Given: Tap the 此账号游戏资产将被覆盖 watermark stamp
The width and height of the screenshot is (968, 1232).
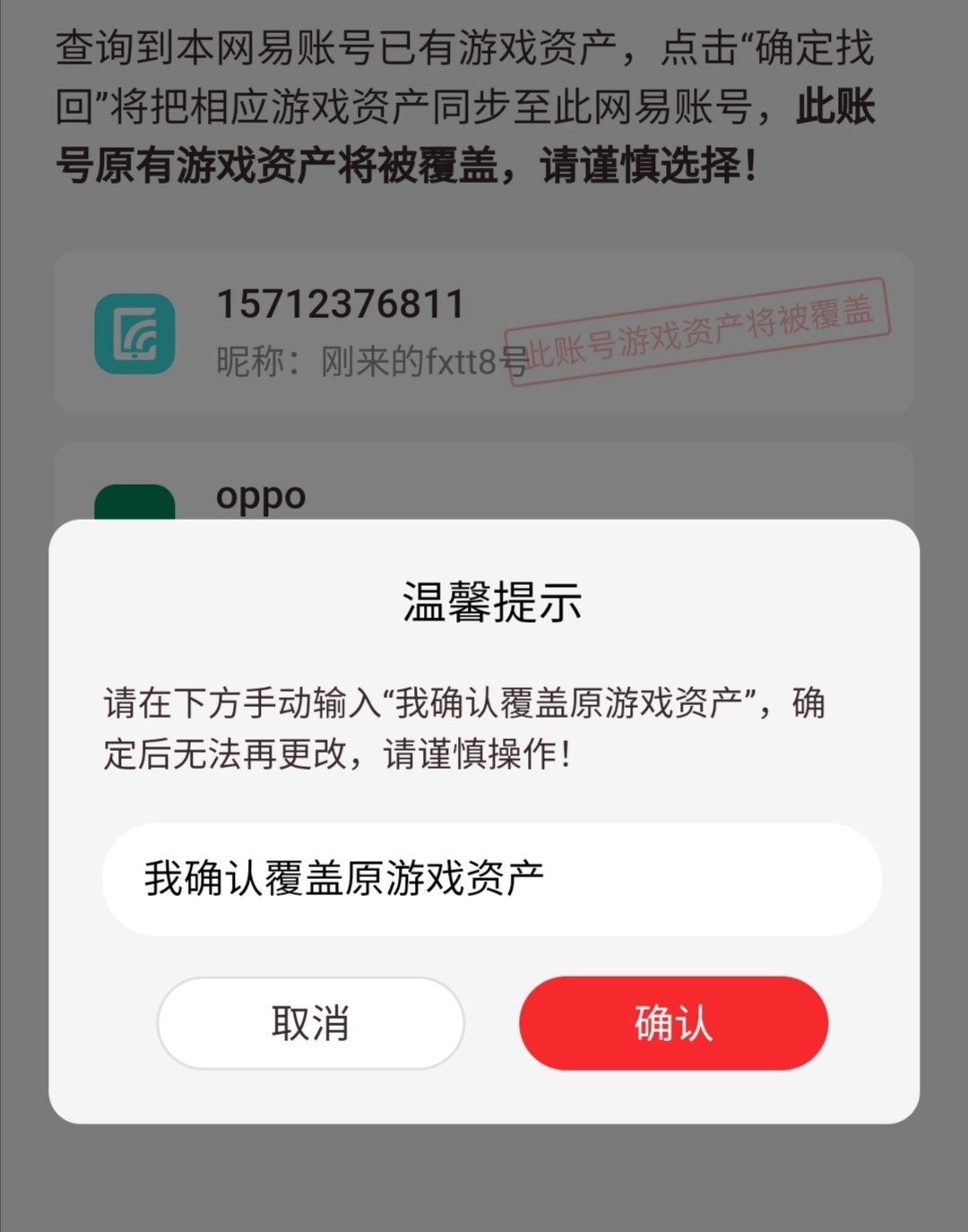Looking at the screenshot, I should tap(708, 339).
